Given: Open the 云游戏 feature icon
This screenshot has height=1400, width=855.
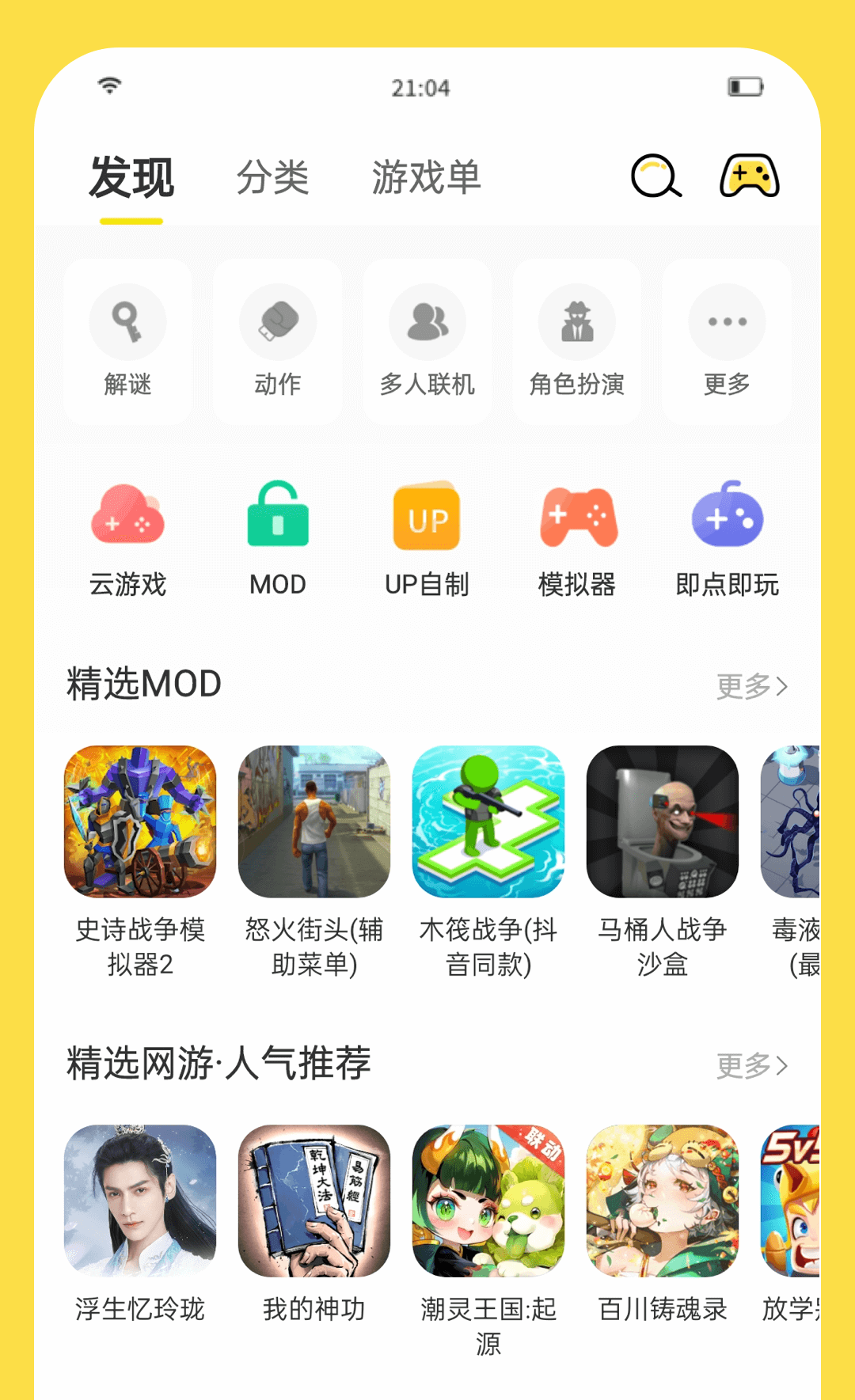Looking at the screenshot, I should [128, 538].
